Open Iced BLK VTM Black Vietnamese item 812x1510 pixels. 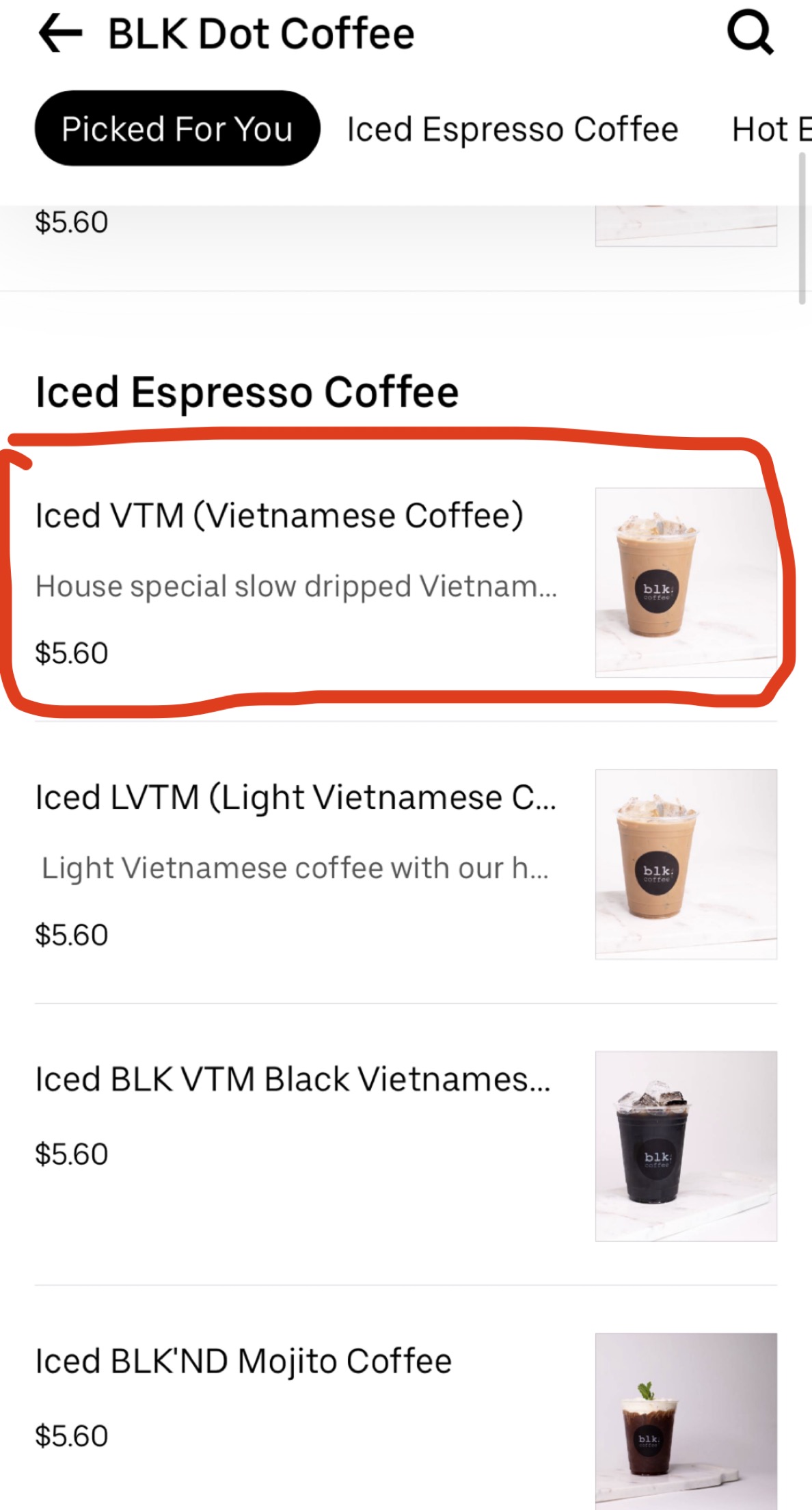[x=406, y=1145]
